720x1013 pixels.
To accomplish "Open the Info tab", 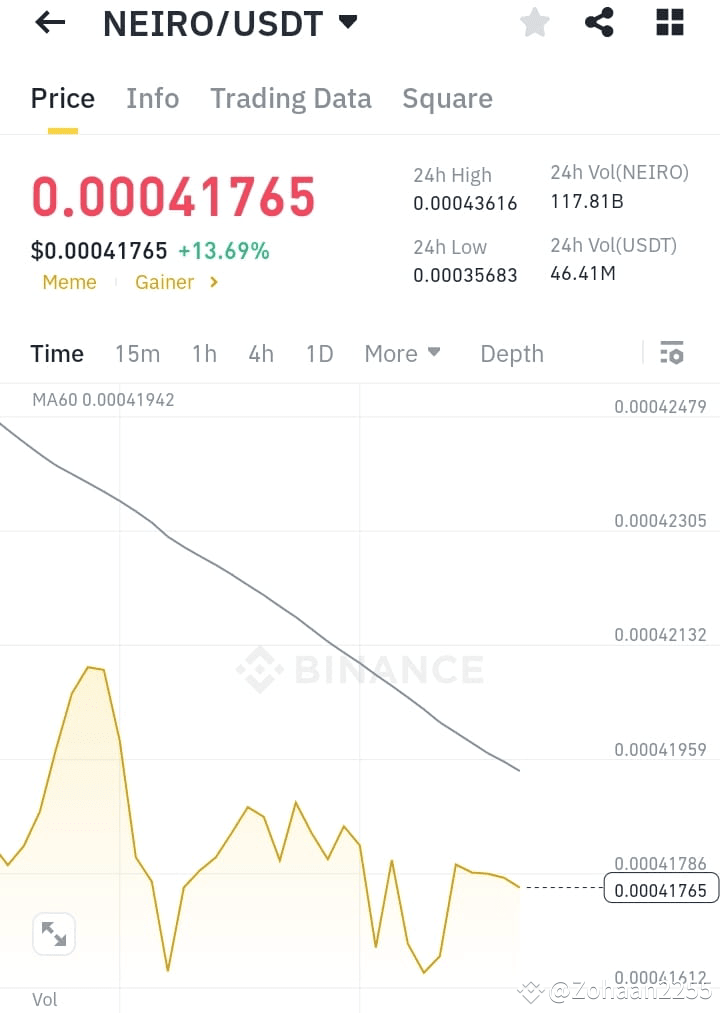I will tap(152, 98).
